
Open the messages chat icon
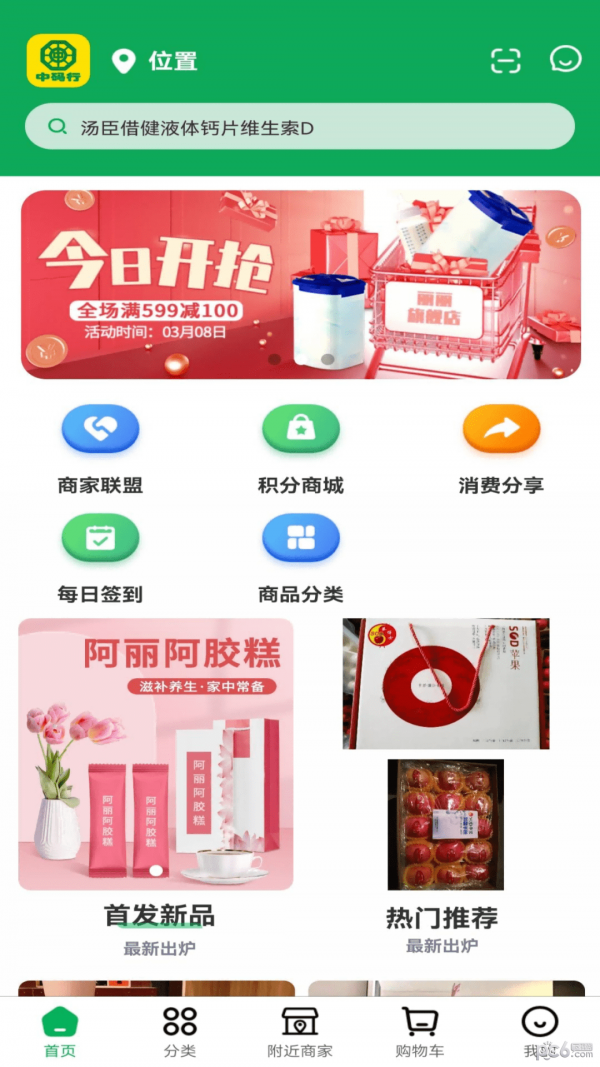565,60
